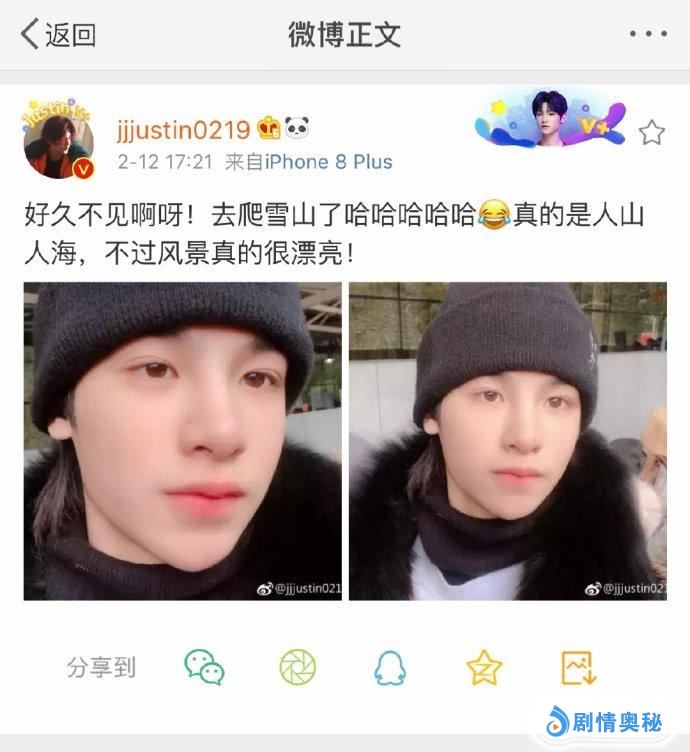View the second selfie photo thumbnail

pos(507,441)
